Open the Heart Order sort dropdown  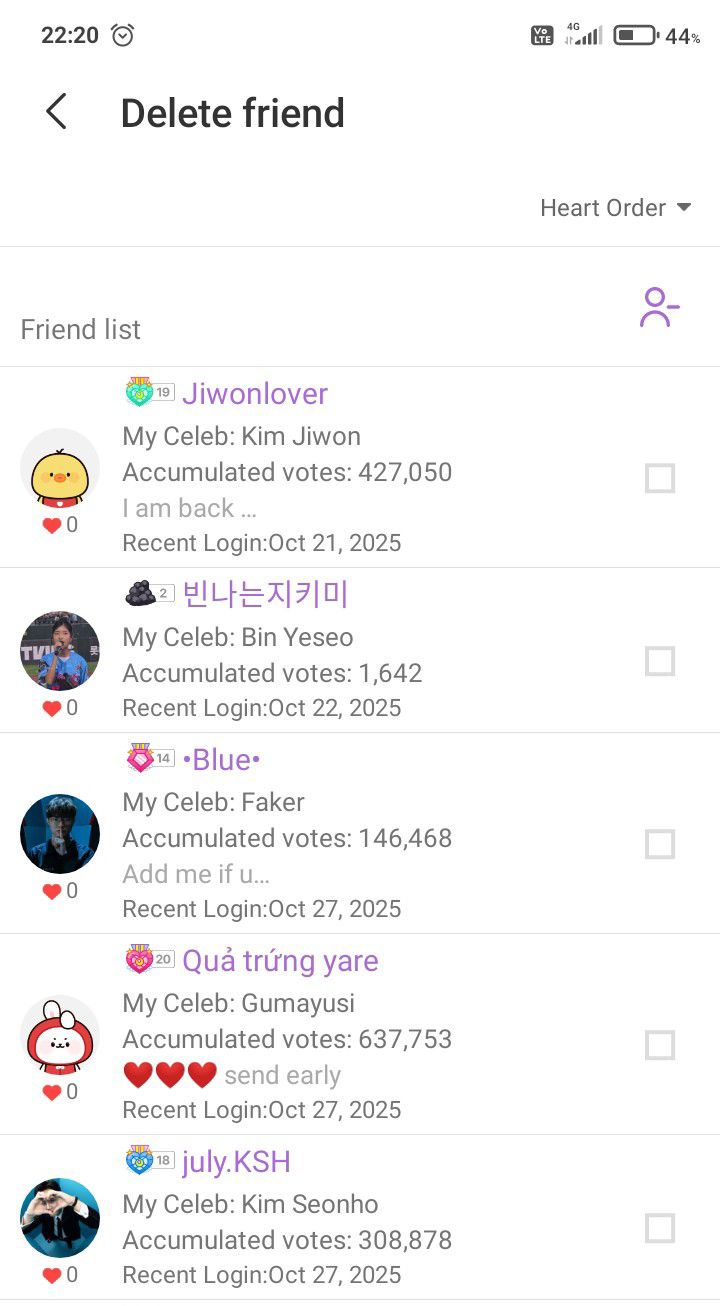(616, 208)
